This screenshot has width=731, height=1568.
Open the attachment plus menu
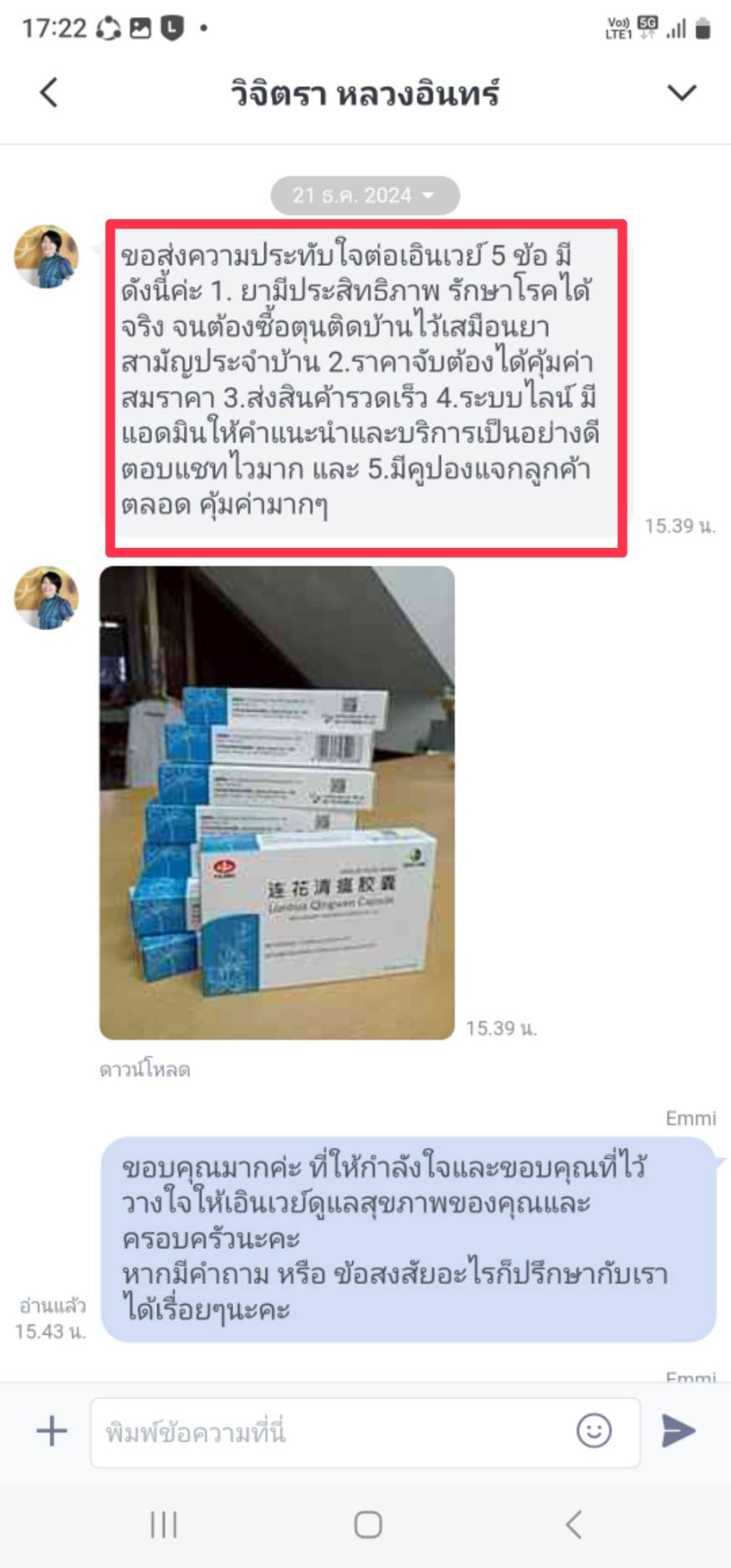pos(52,1431)
